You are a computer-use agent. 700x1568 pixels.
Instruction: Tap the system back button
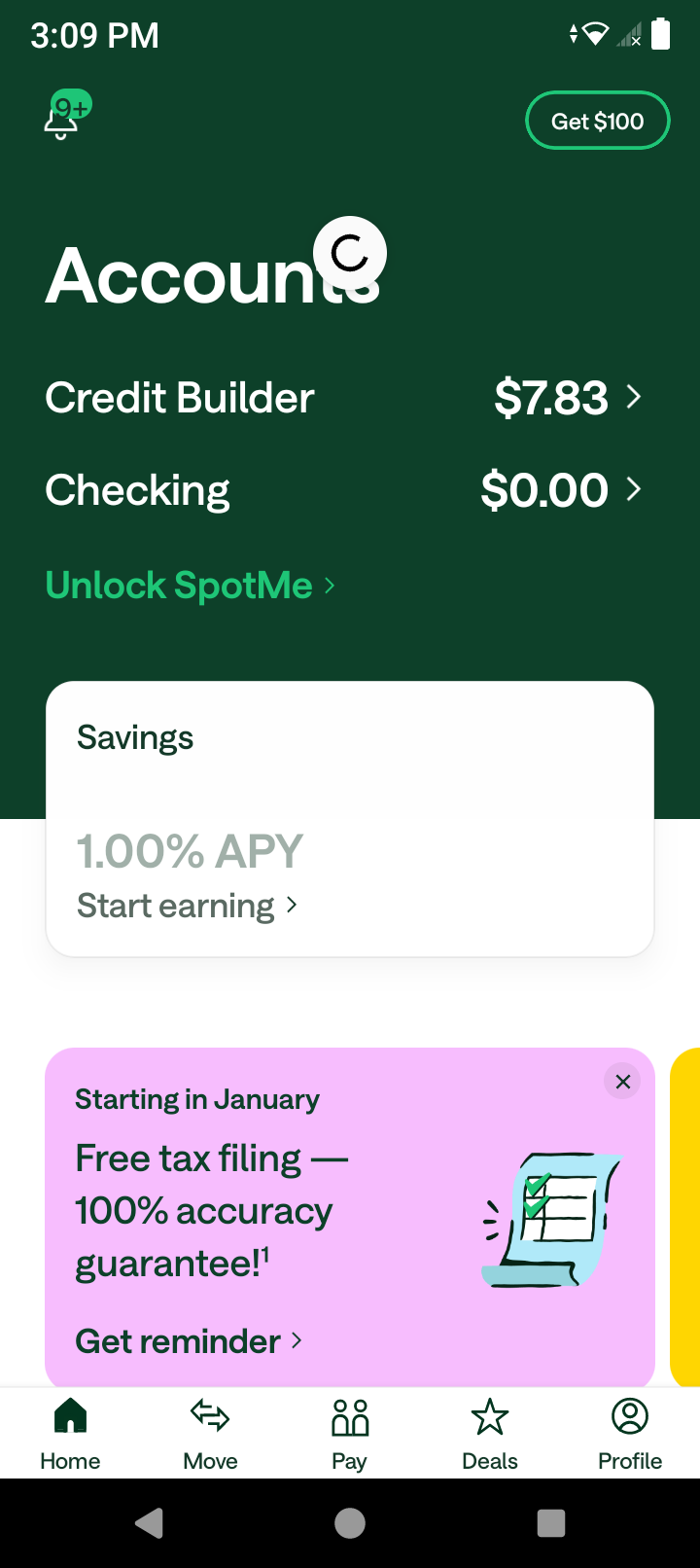point(149,1523)
